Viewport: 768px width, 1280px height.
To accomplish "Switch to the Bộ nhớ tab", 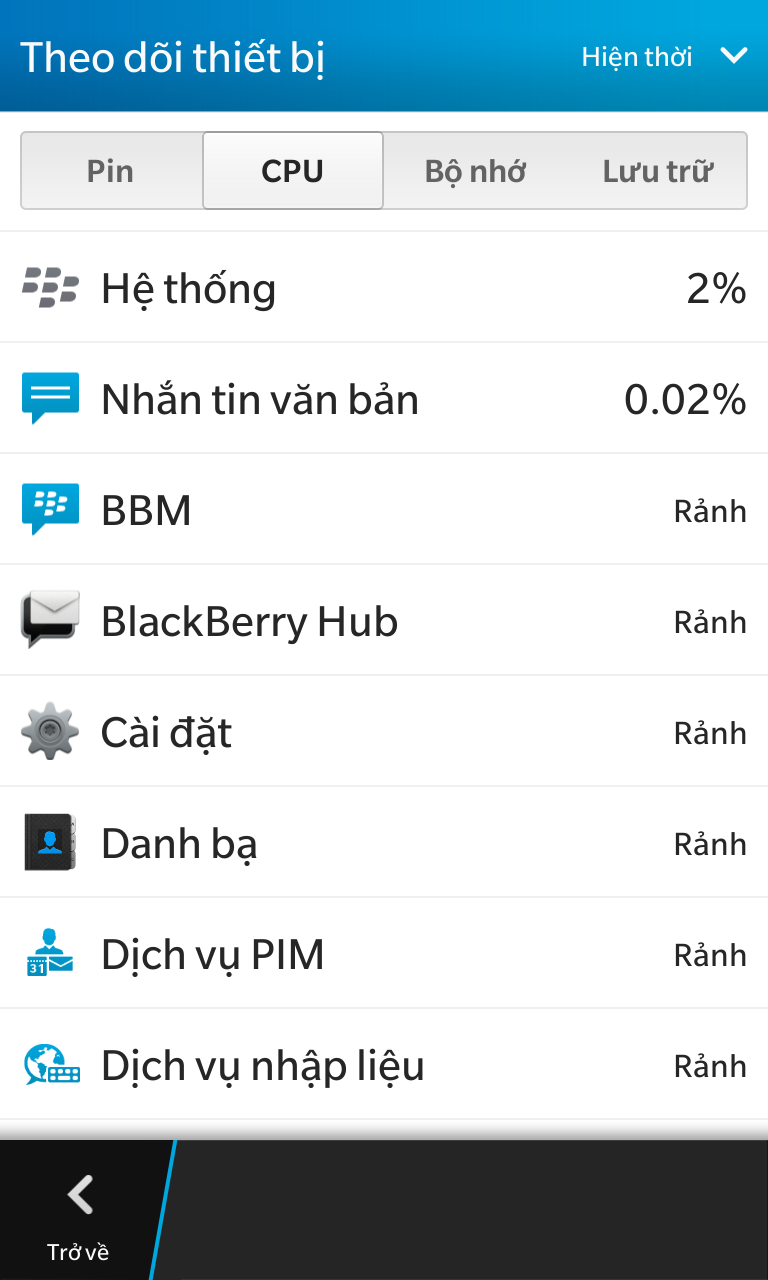I will pyautogui.click(x=475, y=171).
